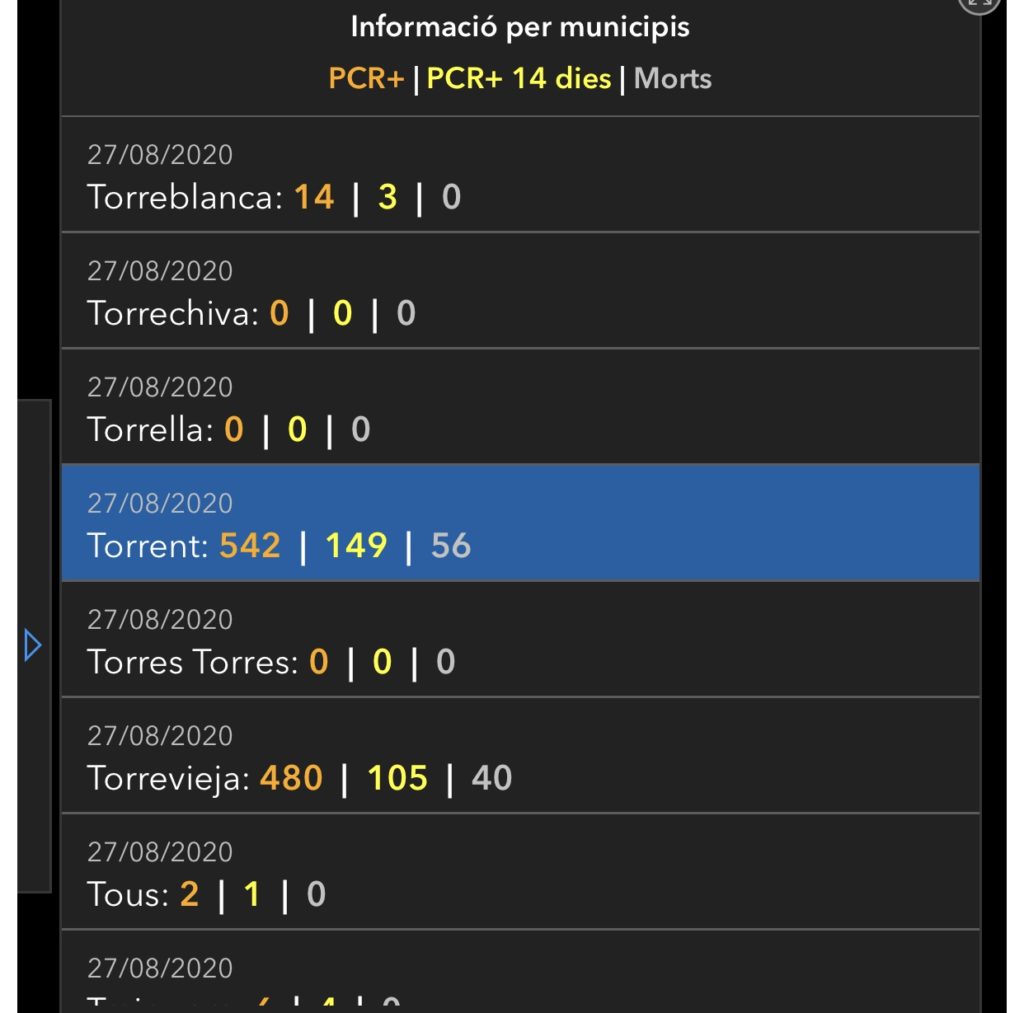1024x1013 pixels.
Task: Expand the side panel with the blue arrow
Action: point(33,645)
